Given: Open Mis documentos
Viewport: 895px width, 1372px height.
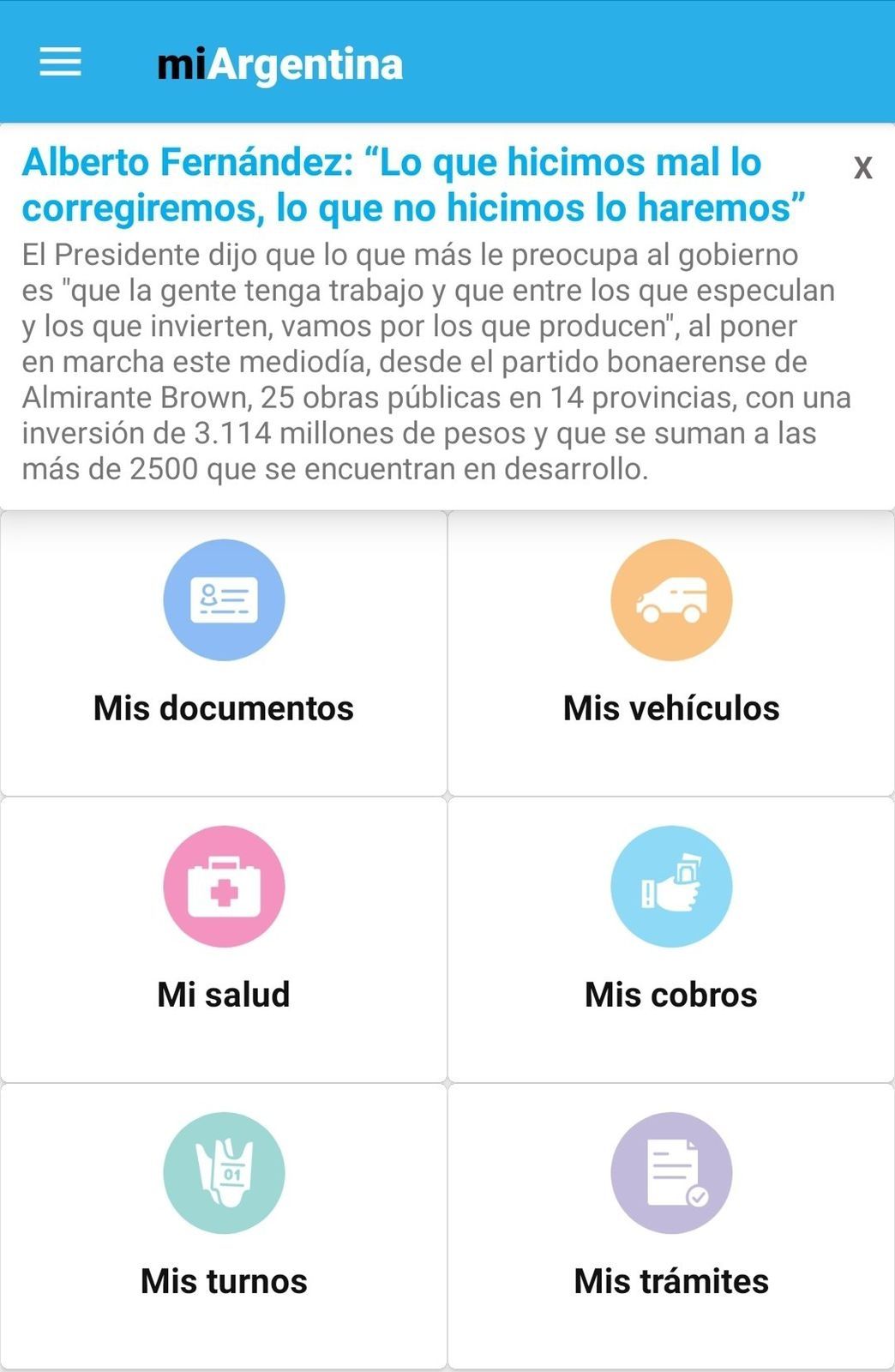Looking at the screenshot, I should pyautogui.click(x=224, y=653).
